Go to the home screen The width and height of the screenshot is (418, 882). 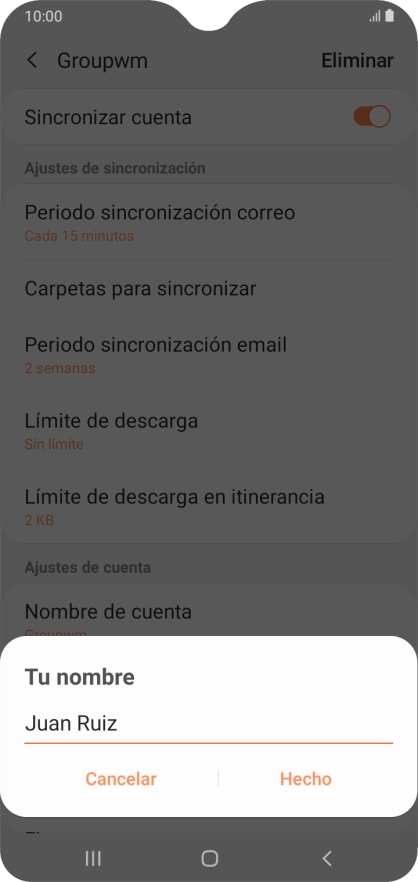point(209,858)
